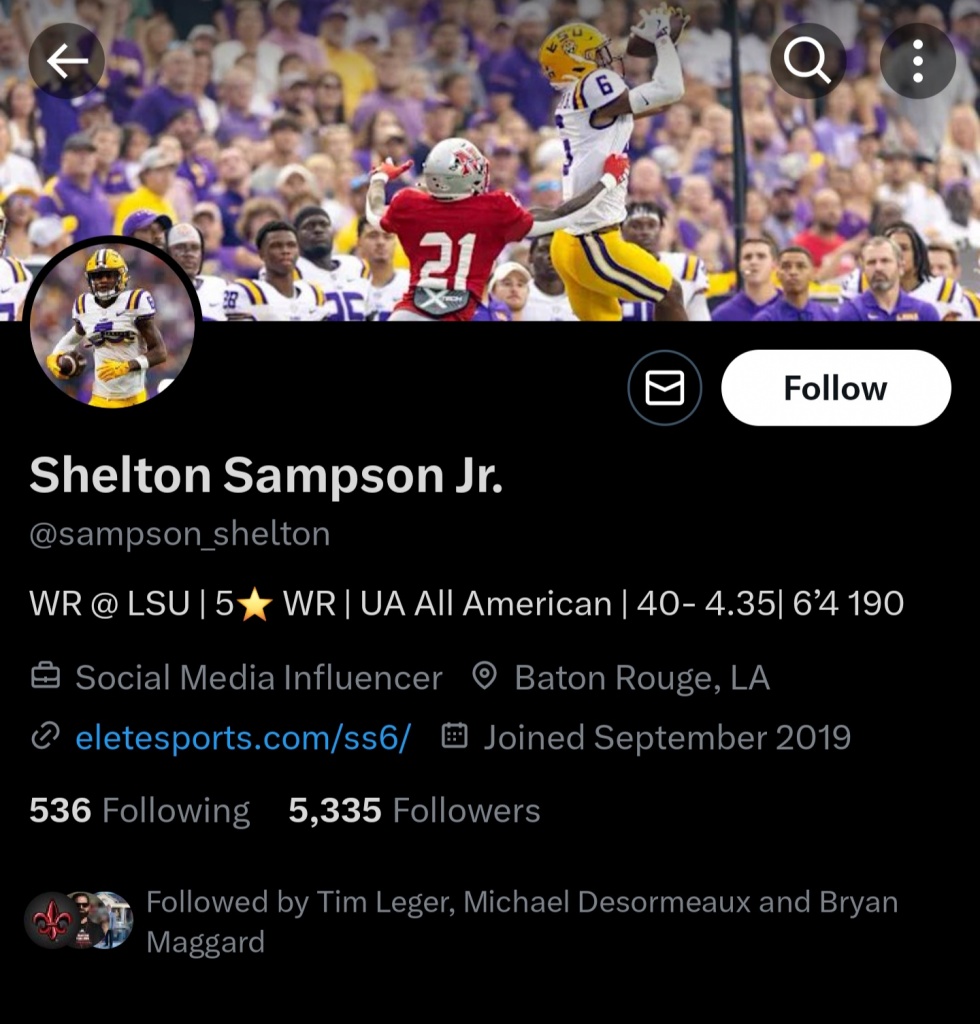See followers you know like Tim Leger
Screen dimensions: 980x1024
tap(520, 921)
